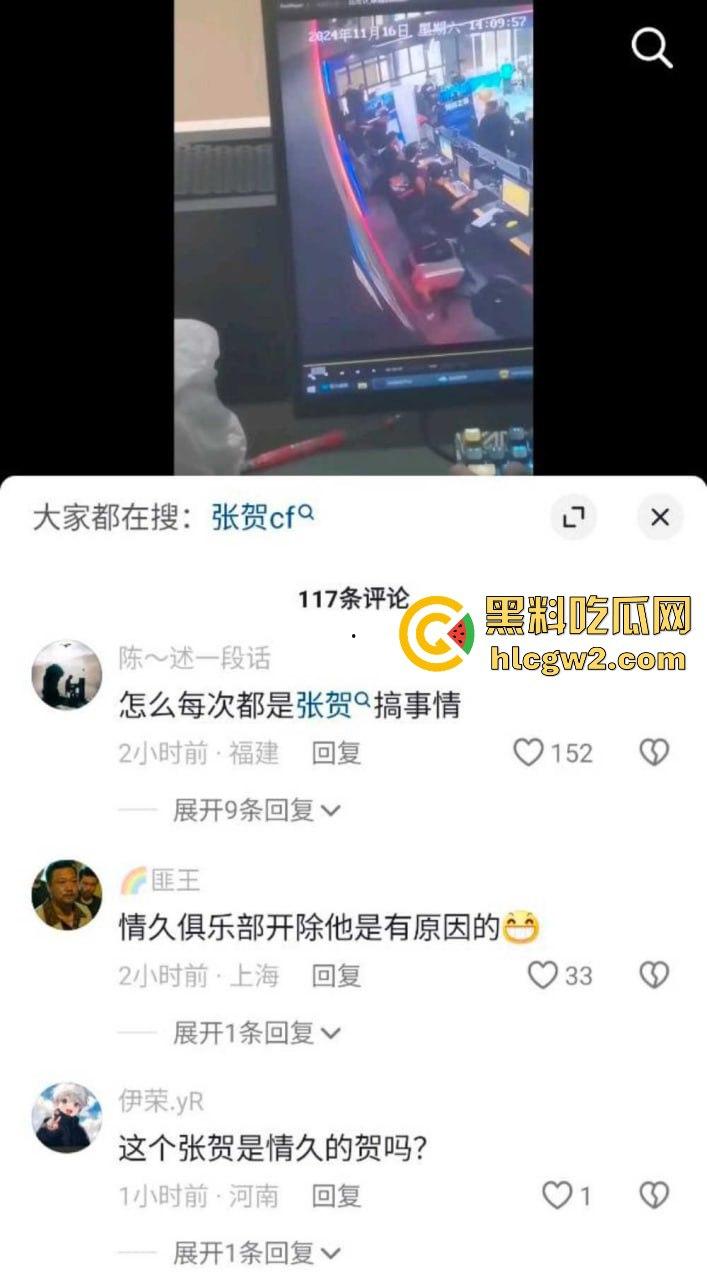Expand 9 replies under 陈~述一段话's comment
The height and width of the screenshot is (1280, 707).
(256, 810)
